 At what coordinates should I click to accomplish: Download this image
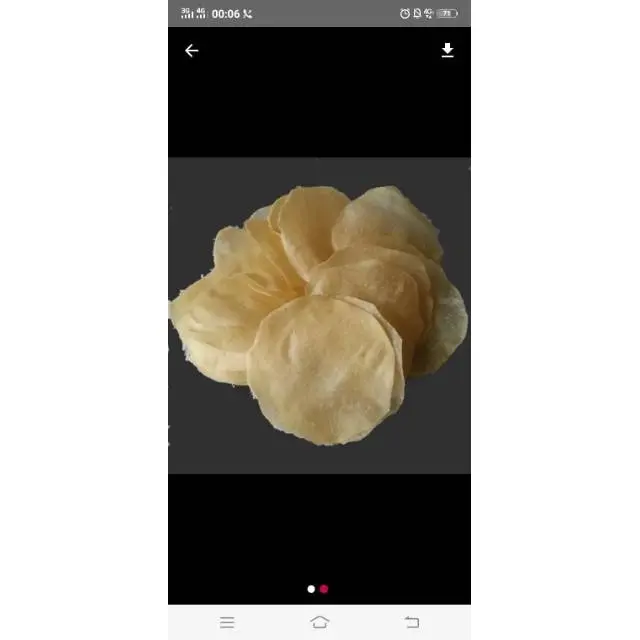pos(447,51)
